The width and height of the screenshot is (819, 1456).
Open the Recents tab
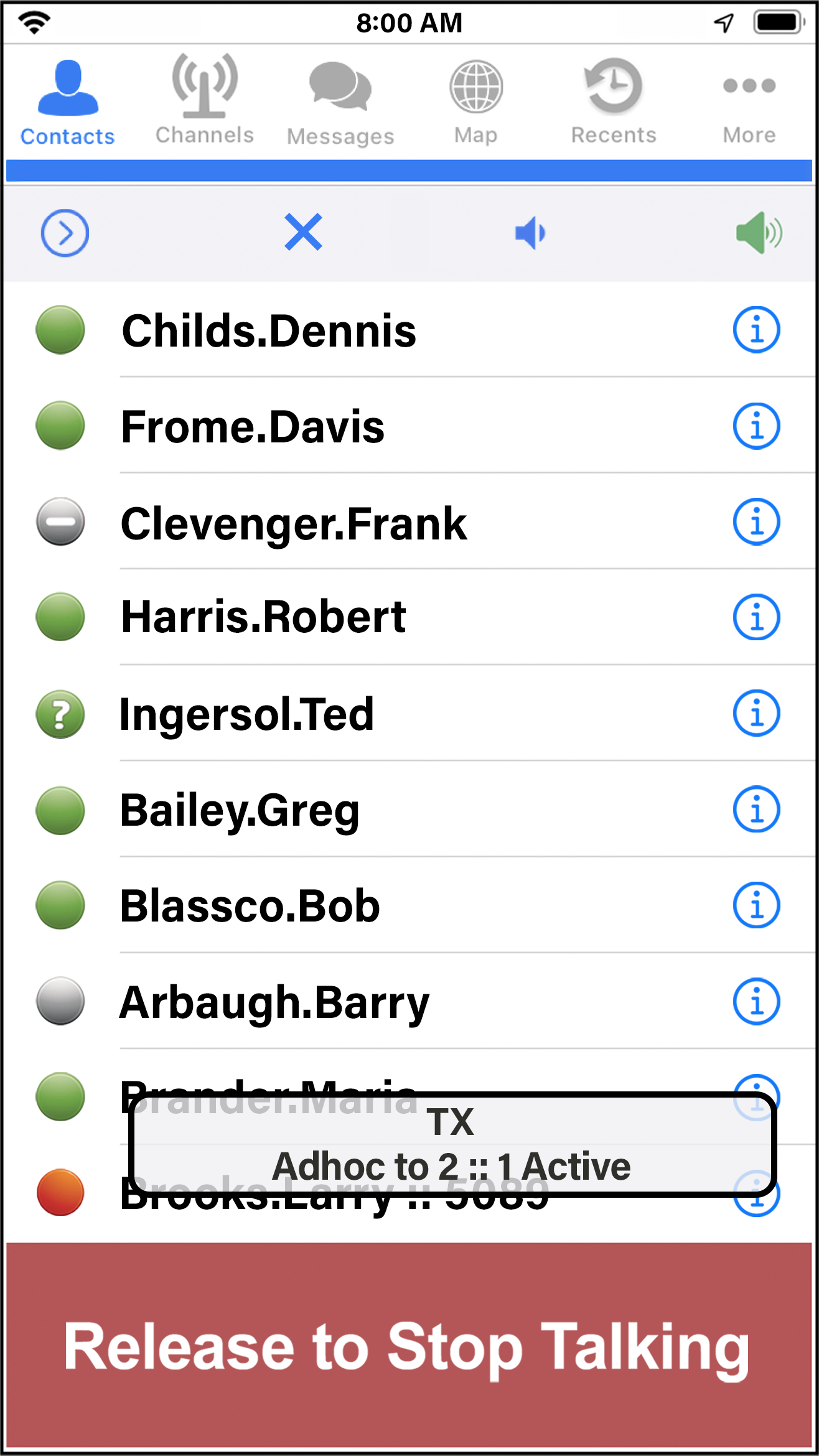pyautogui.click(x=614, y=101)
